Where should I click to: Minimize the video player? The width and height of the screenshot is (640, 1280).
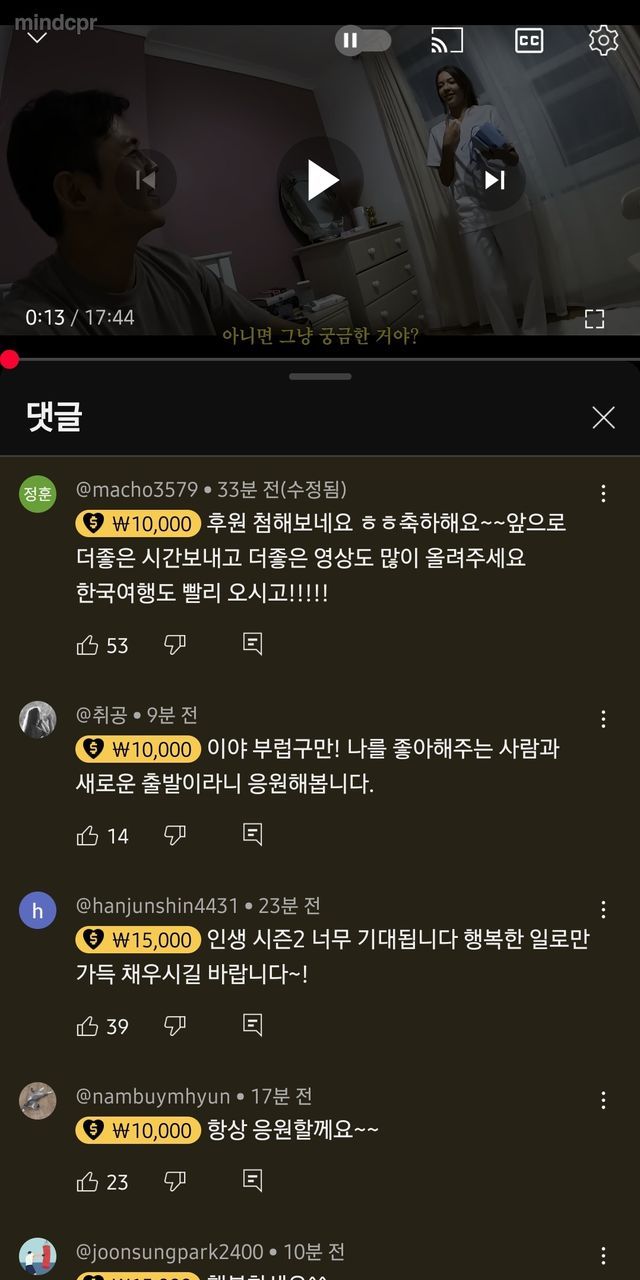pyautogui.click(x=37, y=38)
